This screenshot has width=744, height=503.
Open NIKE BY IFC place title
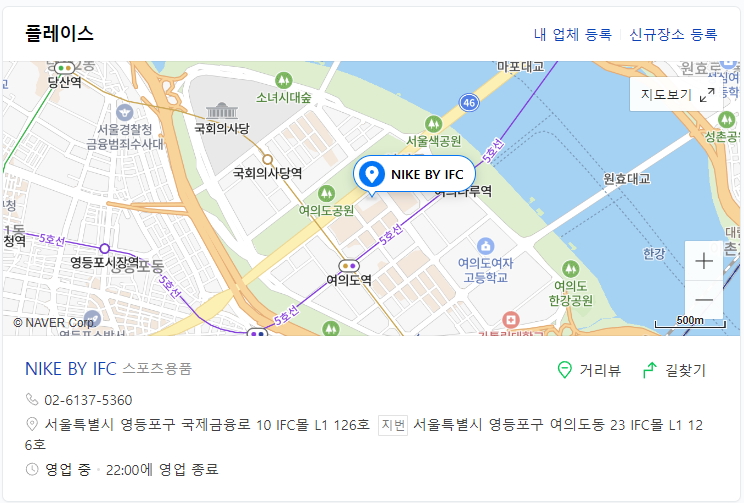click(71, 368)
